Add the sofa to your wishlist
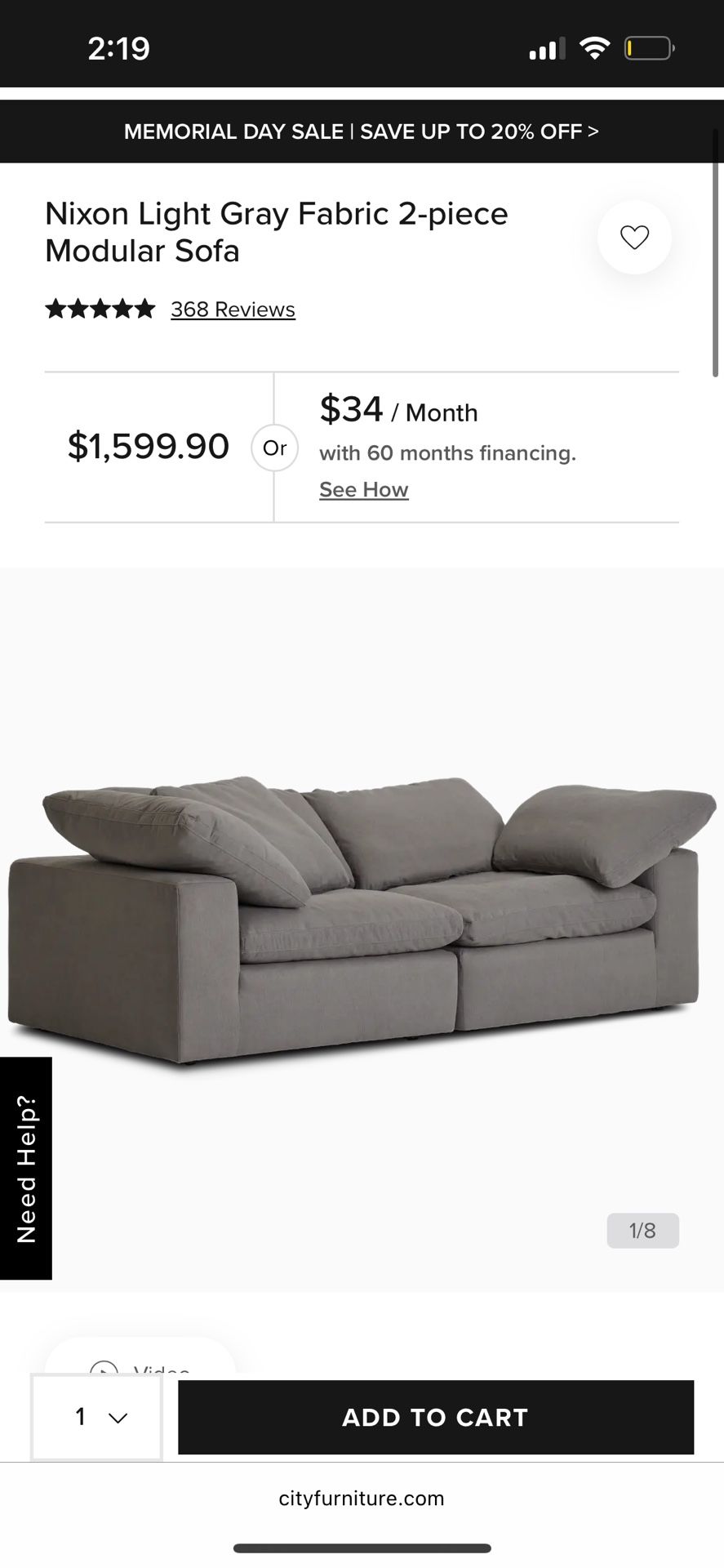The height and width of the screenshot is (1568, 724). point(634,237)
